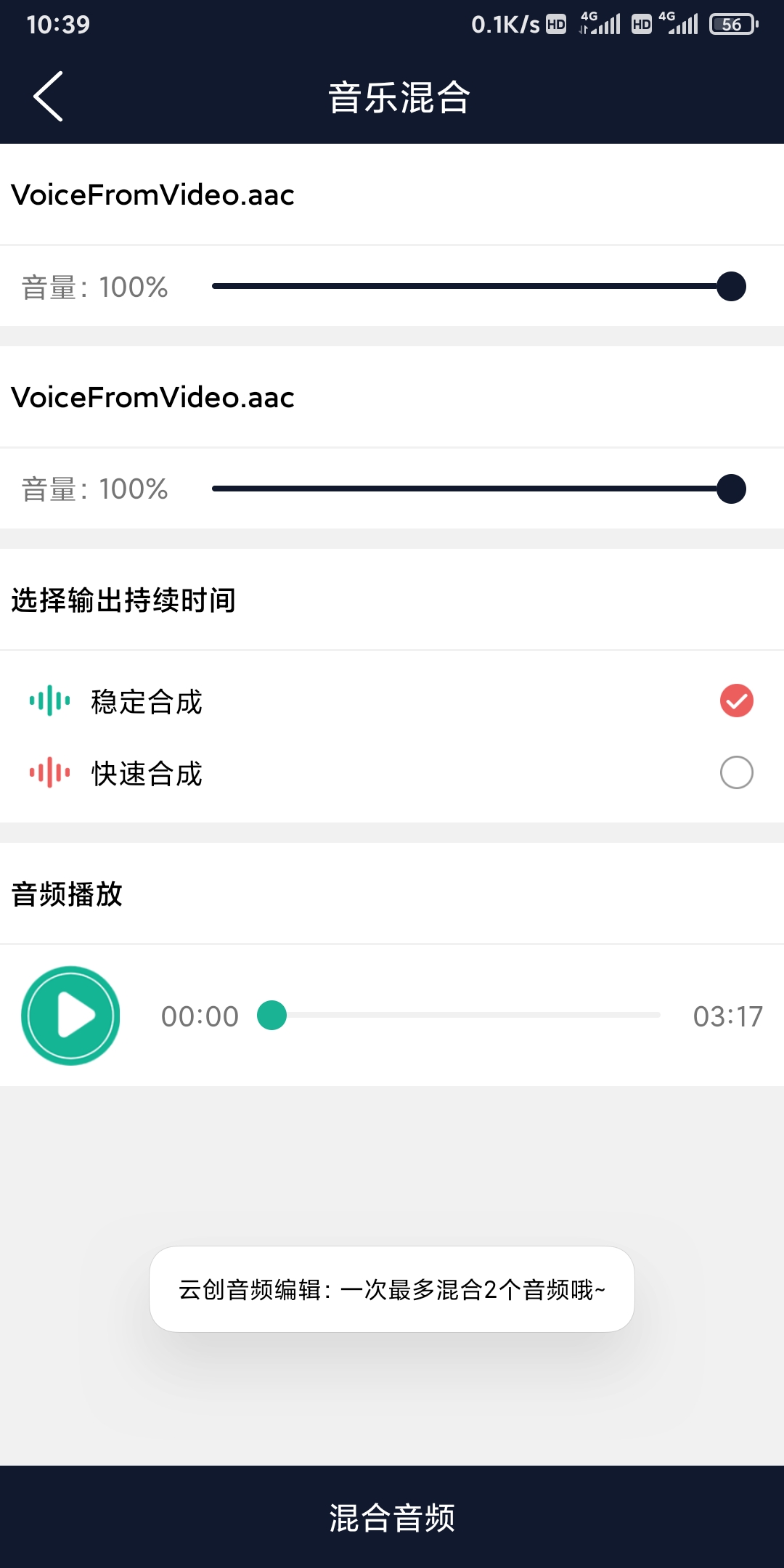Select the 快速合成 radio button
The width and height of the screenshot is (784, 1568).
click(x=735, y=773)
